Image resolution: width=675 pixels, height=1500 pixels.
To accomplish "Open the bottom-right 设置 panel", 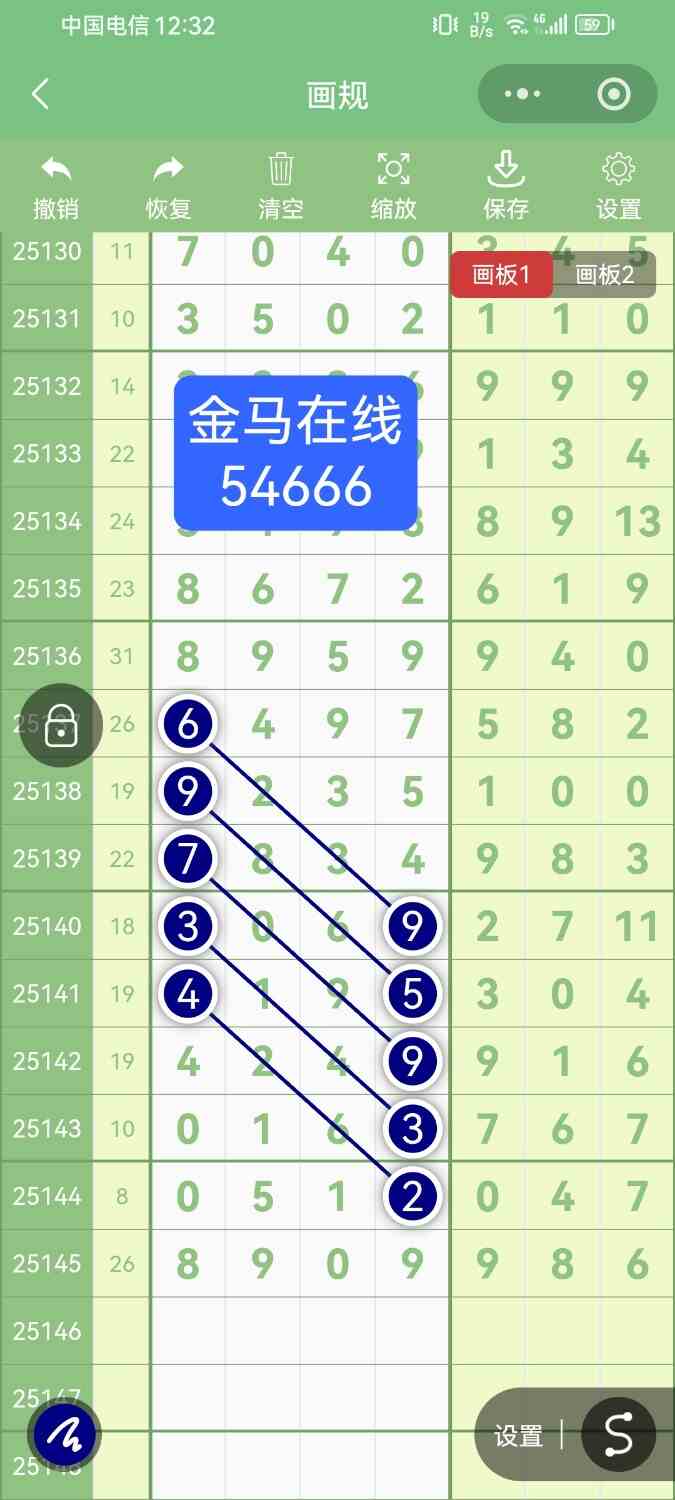I will (x=518, y=1436).
